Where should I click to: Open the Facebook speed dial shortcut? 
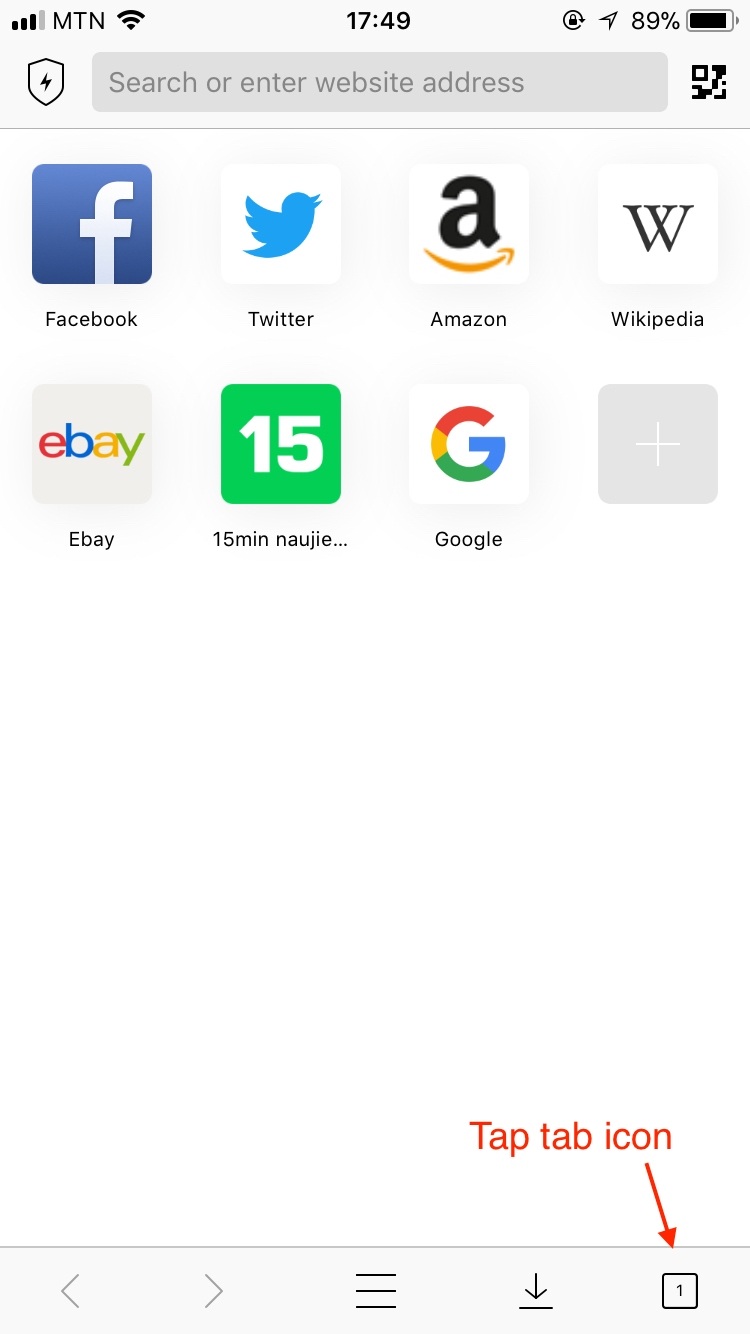click(91, 224)
